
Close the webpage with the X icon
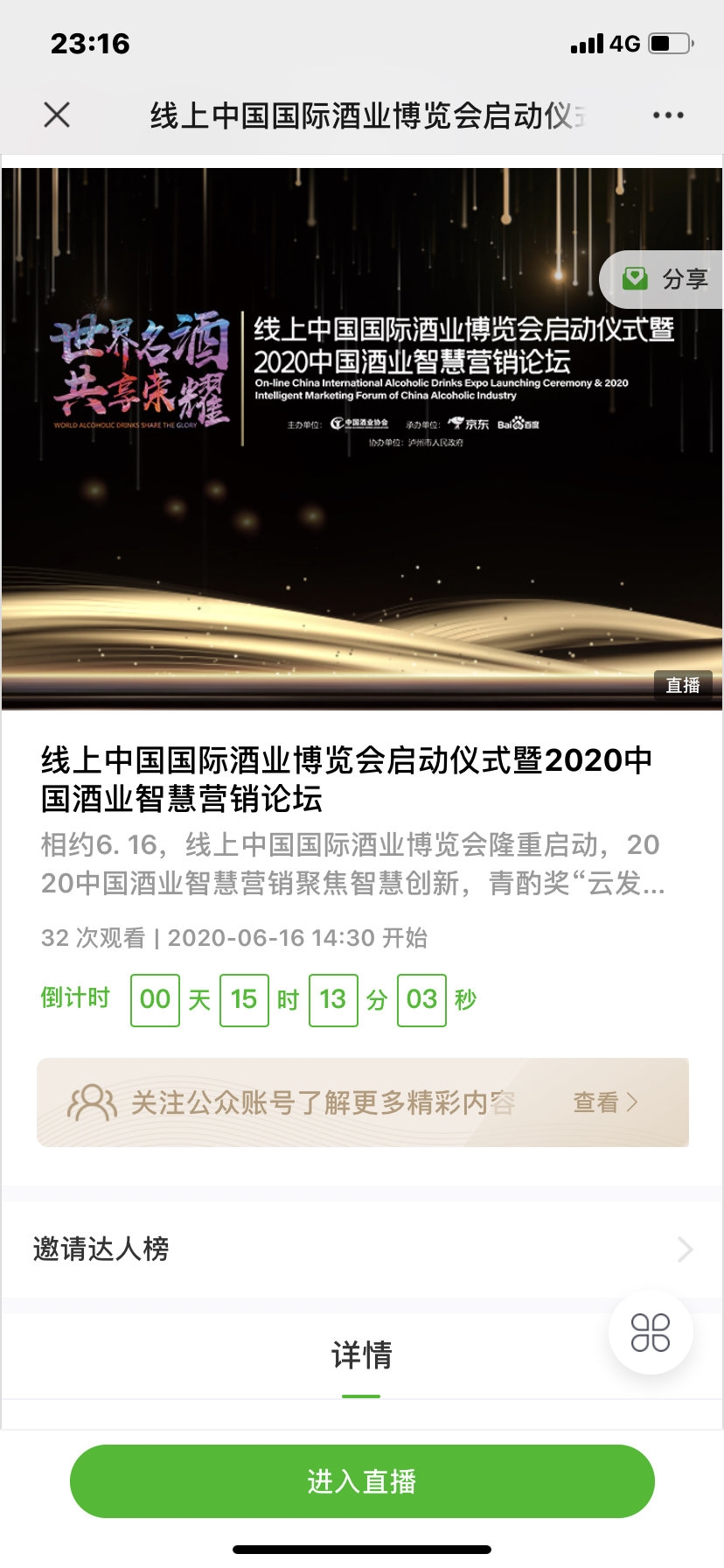57,115
